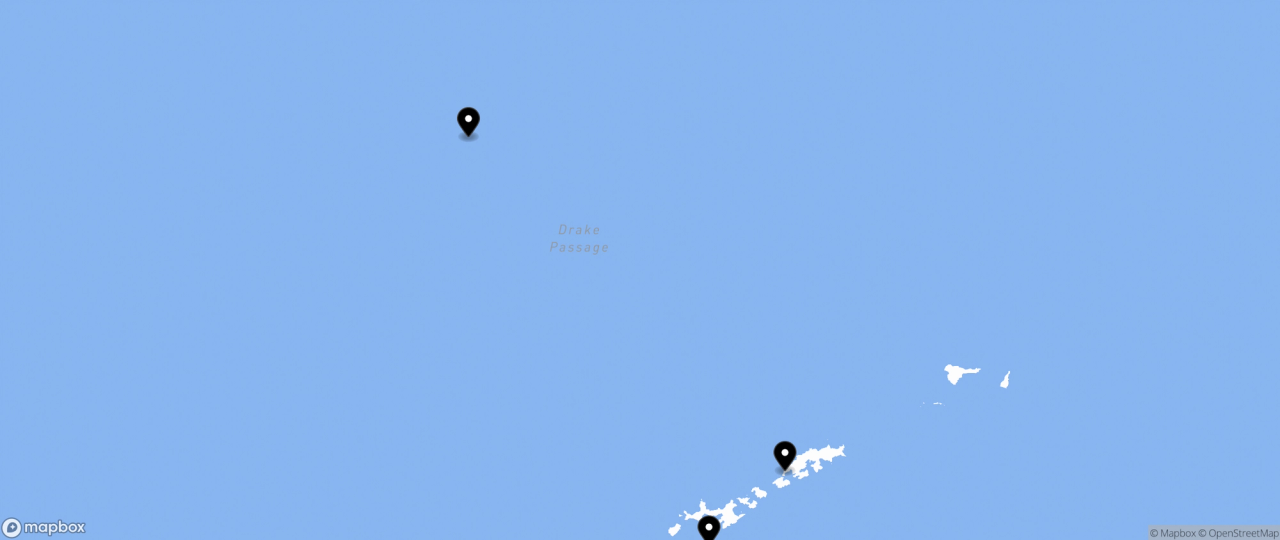
Task: Select the marker on the white island chain
Action: point(785,455)
